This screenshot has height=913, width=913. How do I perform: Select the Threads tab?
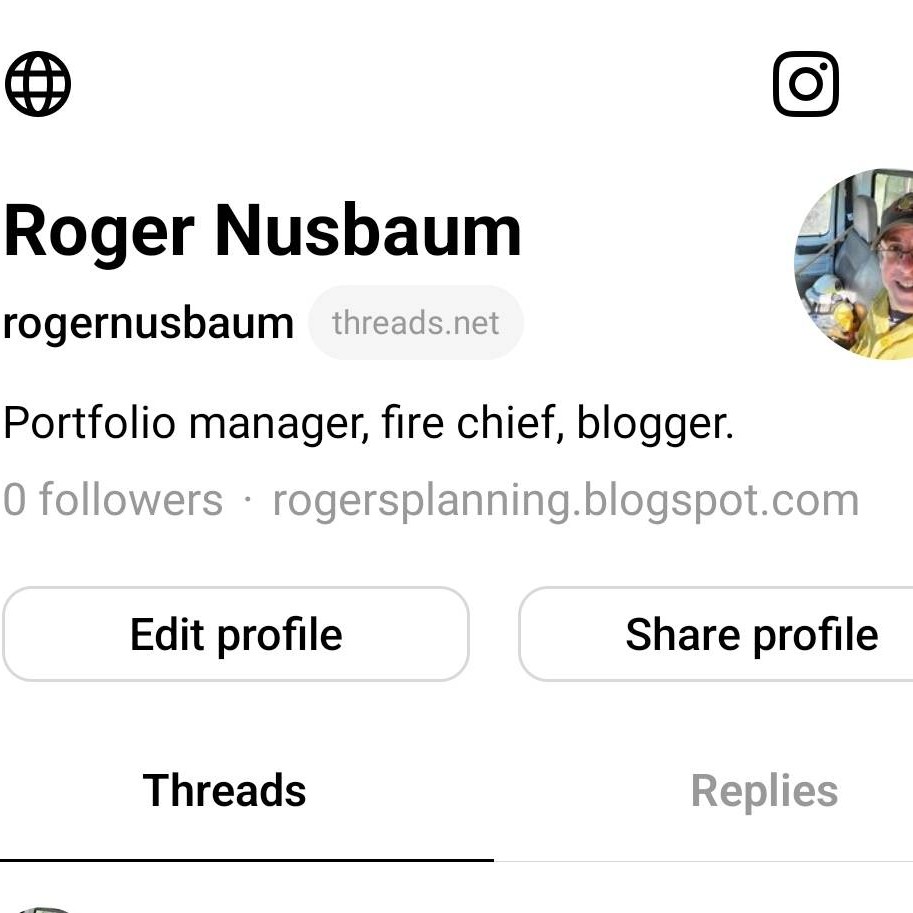coord(225,791)
